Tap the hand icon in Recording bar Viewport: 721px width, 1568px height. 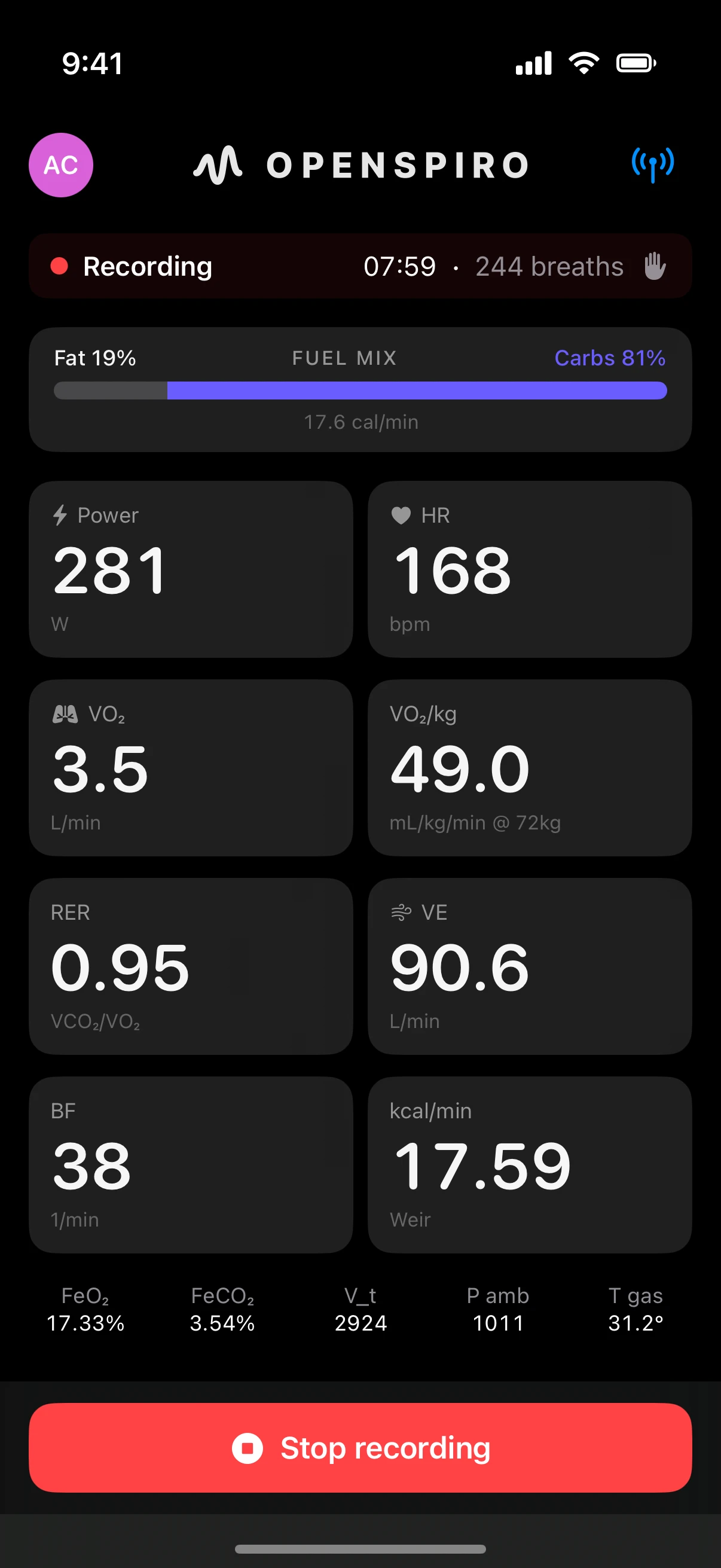tap(655, 266)
